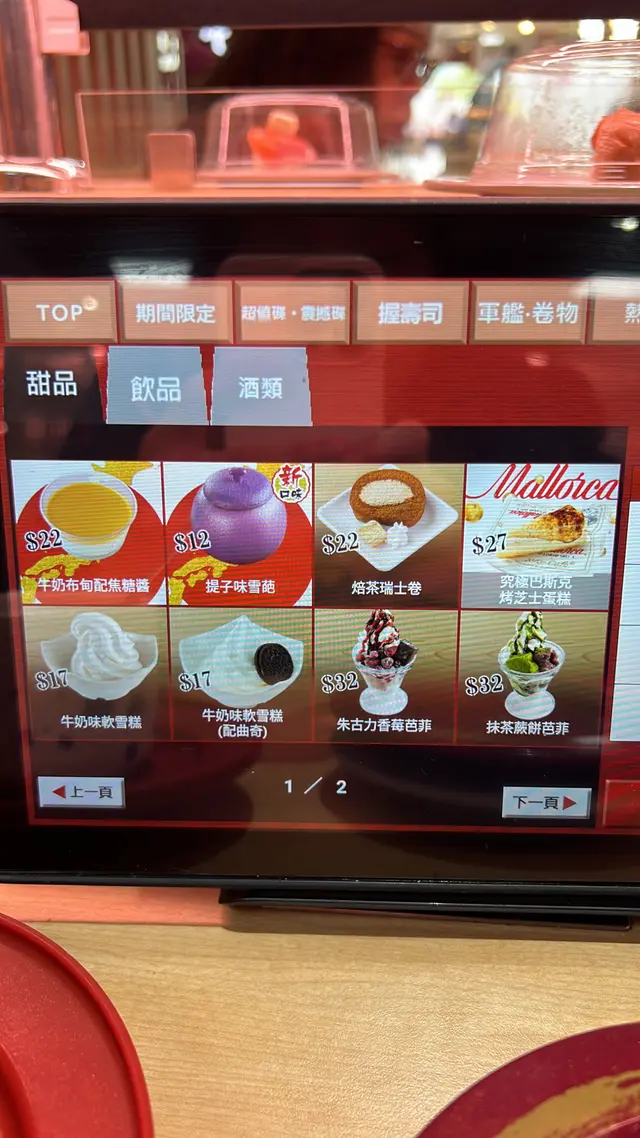Select the 超值碟・震撼碟 category
The height and width of the screenshot is (1138, 640).
pos(293,313)
